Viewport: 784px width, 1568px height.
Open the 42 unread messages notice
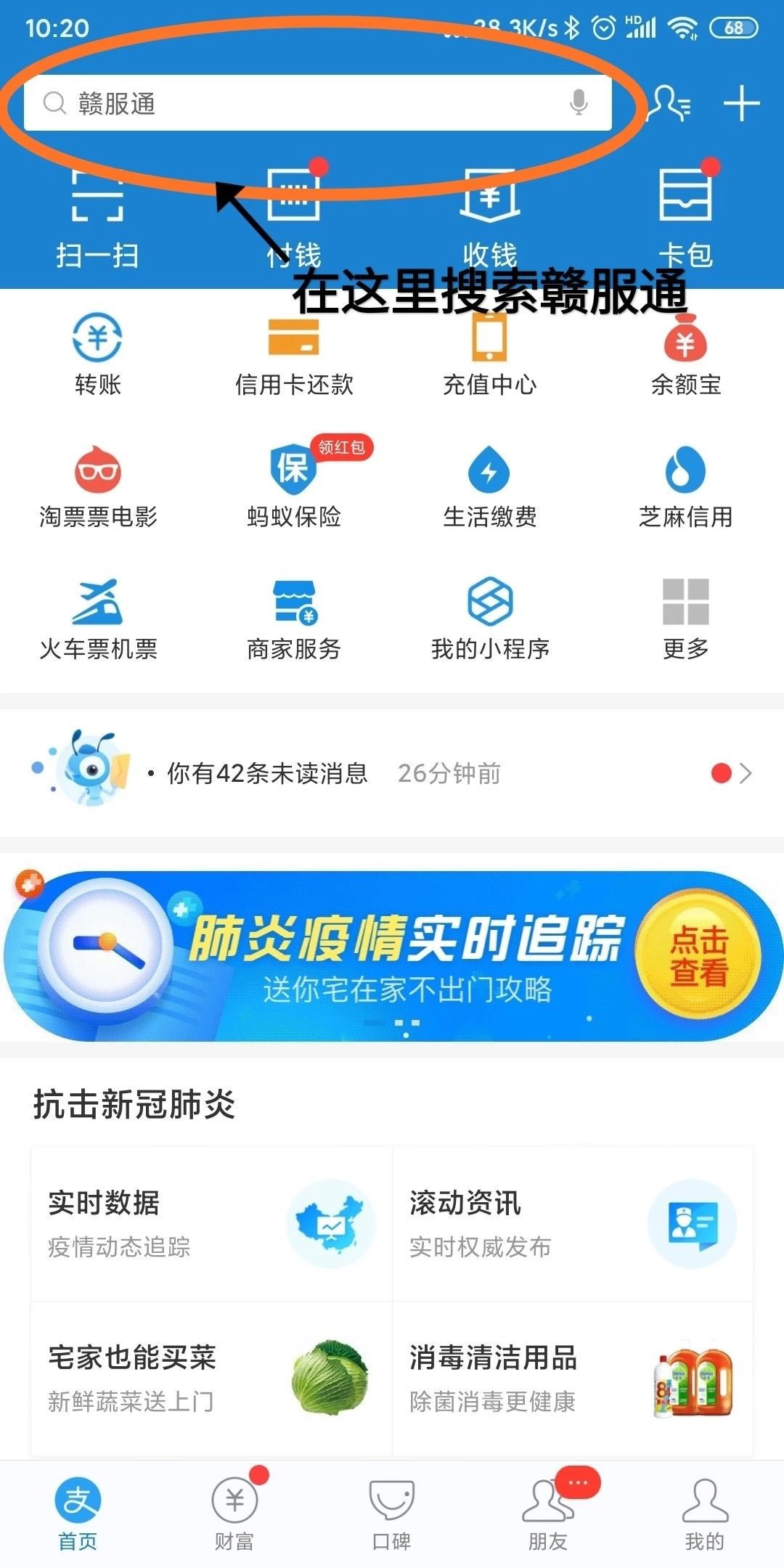click(392, 773)
